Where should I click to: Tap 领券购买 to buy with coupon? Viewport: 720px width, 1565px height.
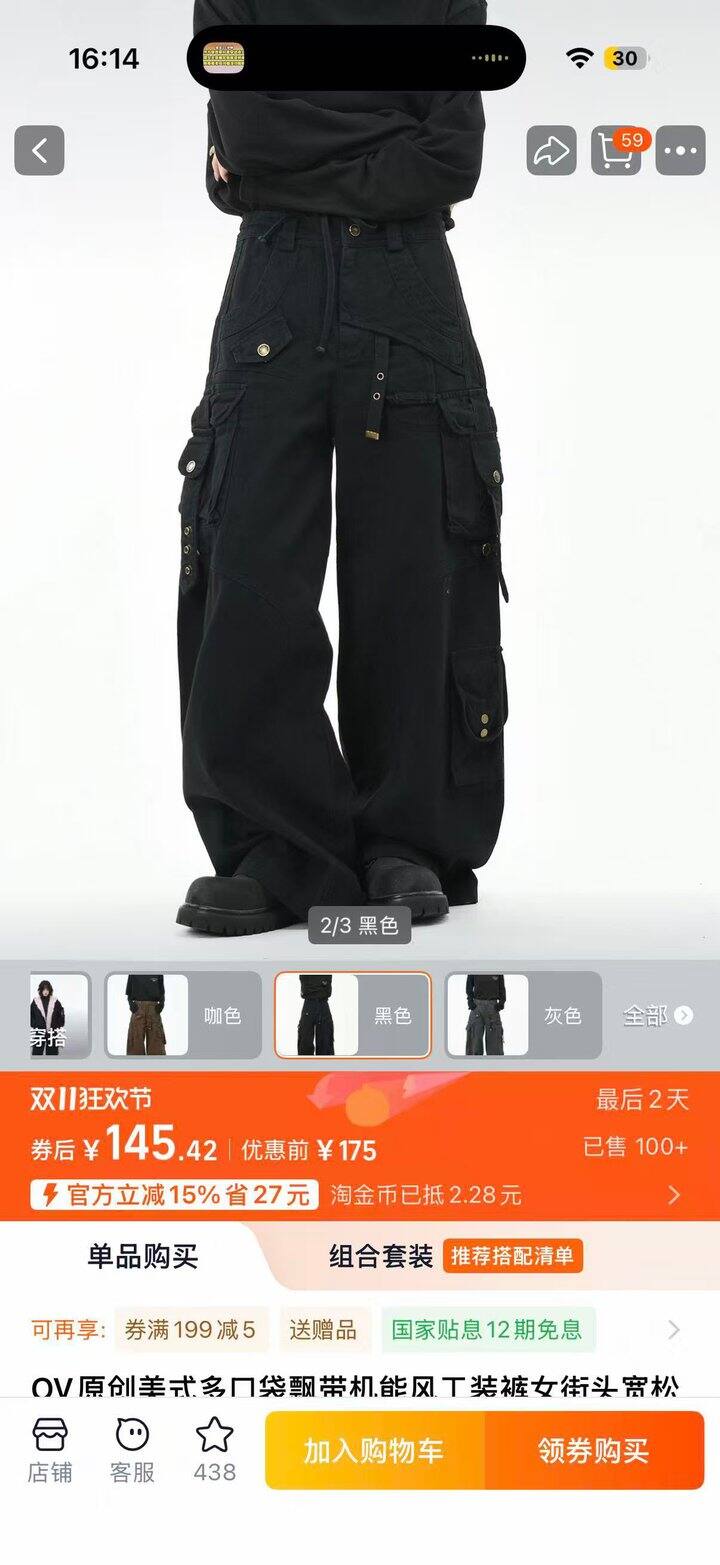pyautogui.click(x=594, y=1451)
